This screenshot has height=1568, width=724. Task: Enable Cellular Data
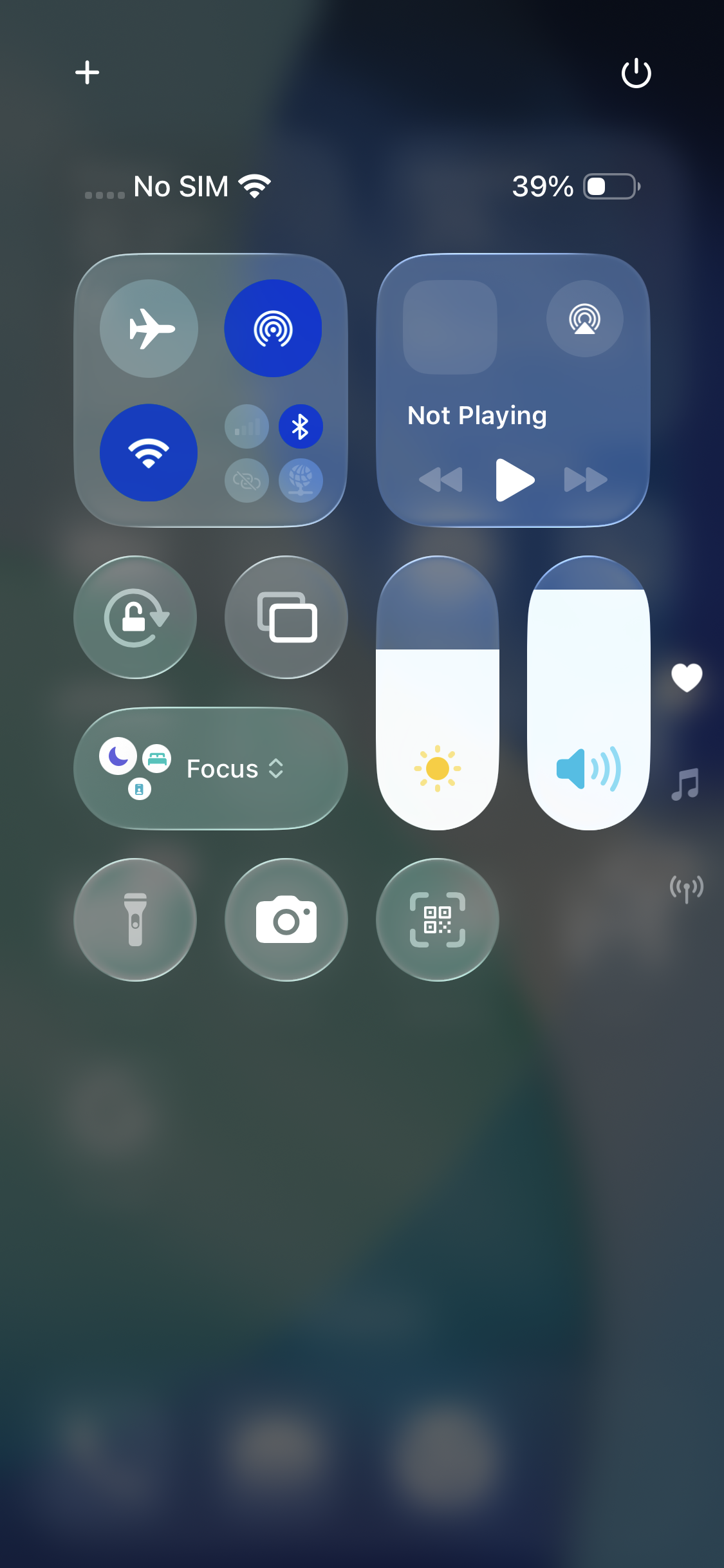click(x=246, y=427)
